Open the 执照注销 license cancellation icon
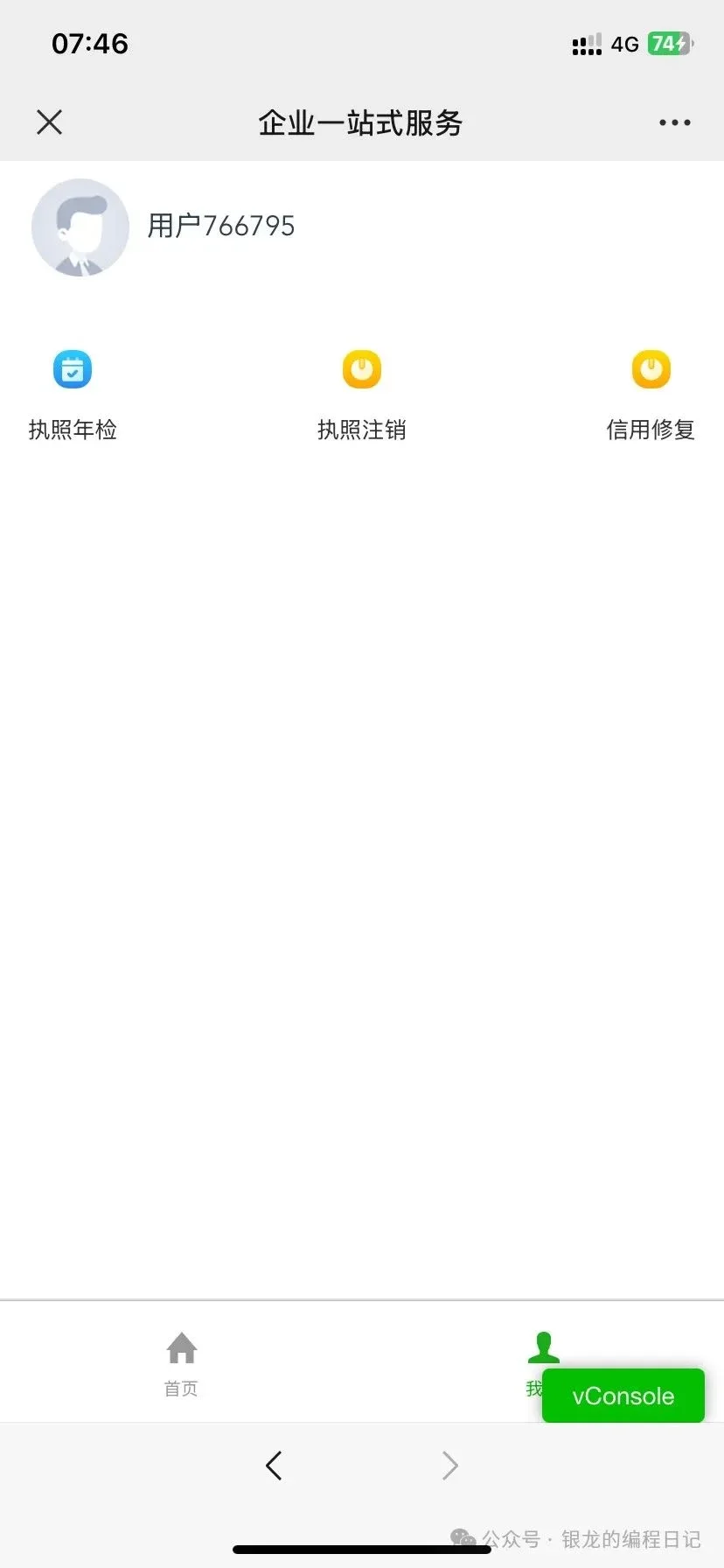Image resolution: width=724 pixels, height=1568 pixels. [x=361, y=369]
